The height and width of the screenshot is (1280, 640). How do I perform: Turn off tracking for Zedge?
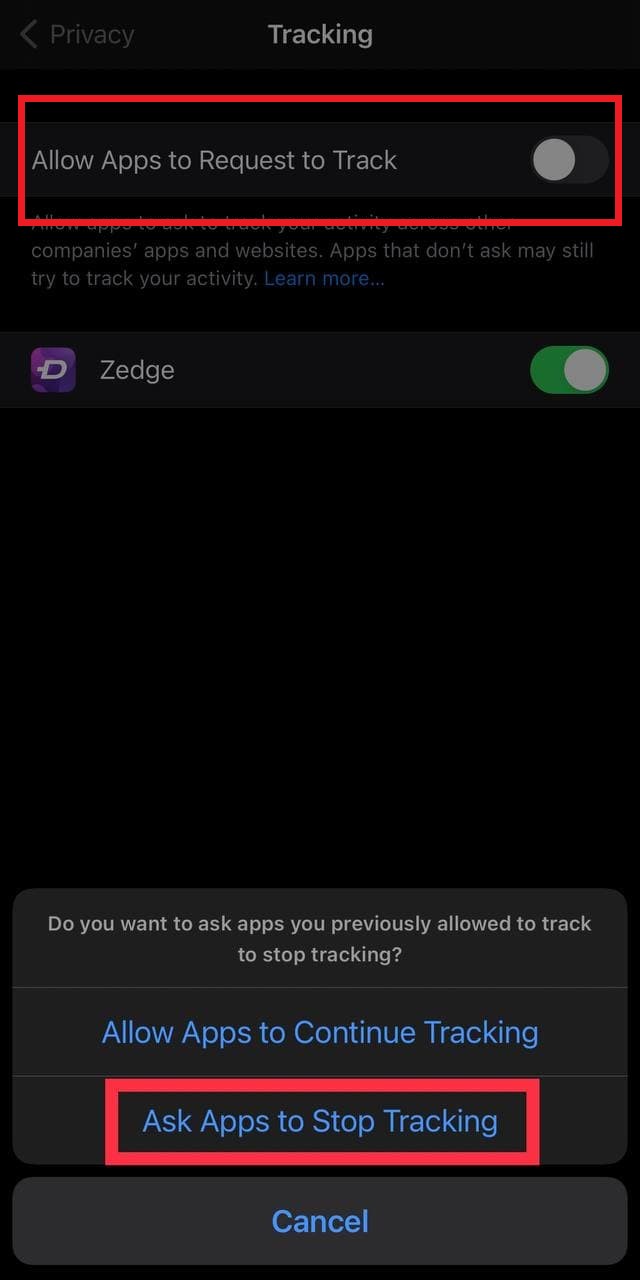point(568,370)
